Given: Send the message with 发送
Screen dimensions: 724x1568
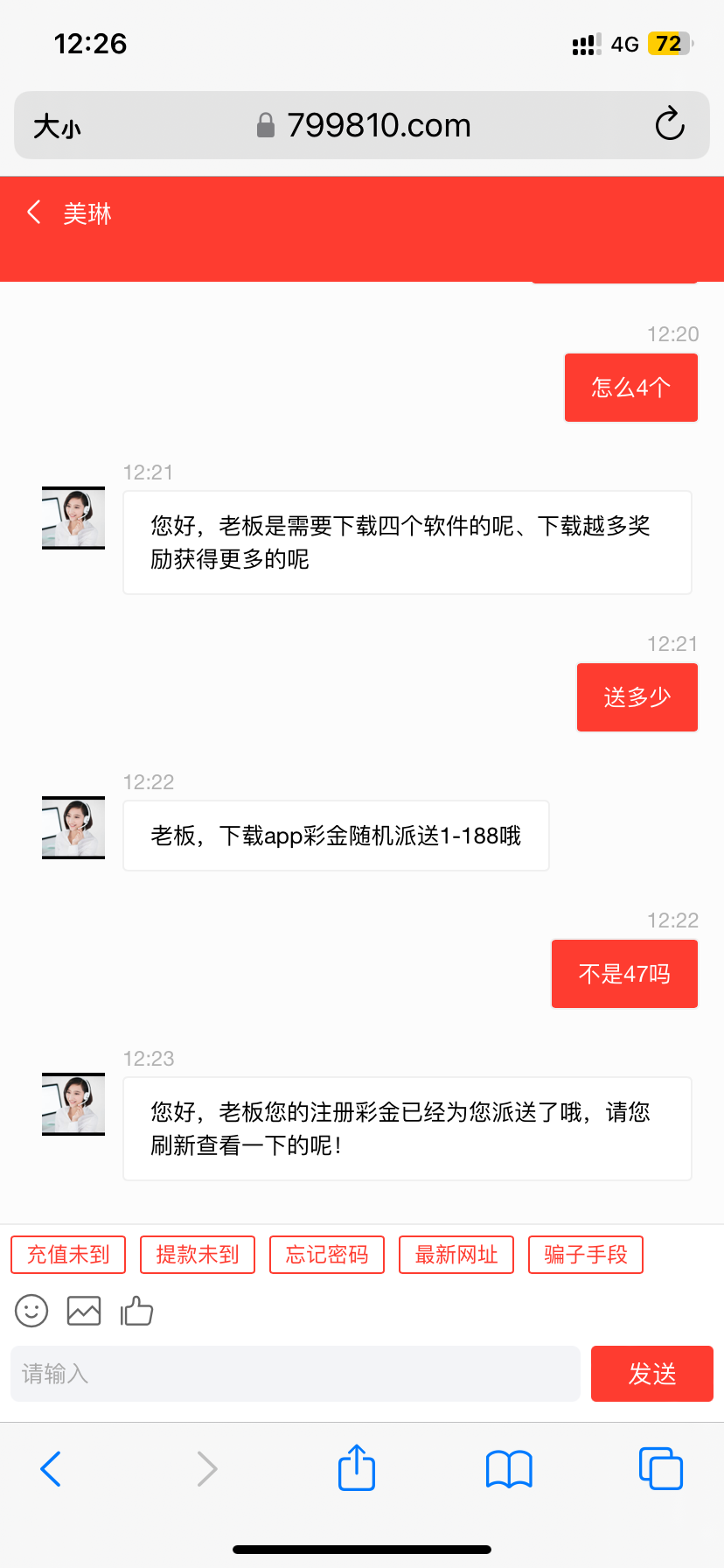Looking at the screenshot, I should click(x=652, y=1374).
